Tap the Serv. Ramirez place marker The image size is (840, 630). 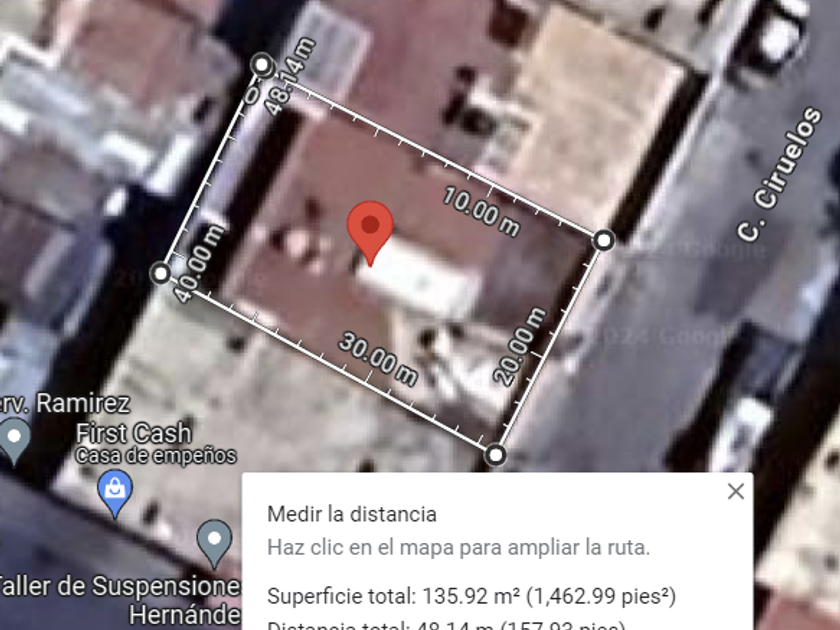pos(14,441)
